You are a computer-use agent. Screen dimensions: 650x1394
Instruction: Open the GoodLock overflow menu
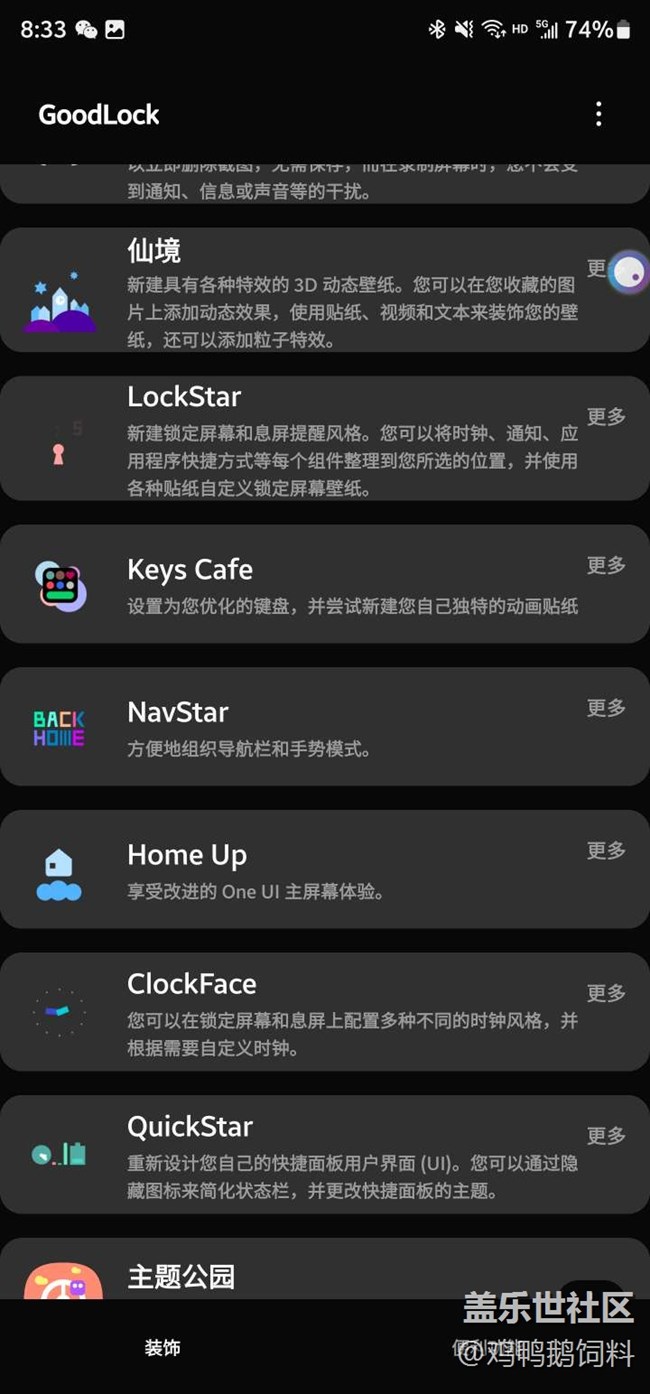tap(598, 114)
